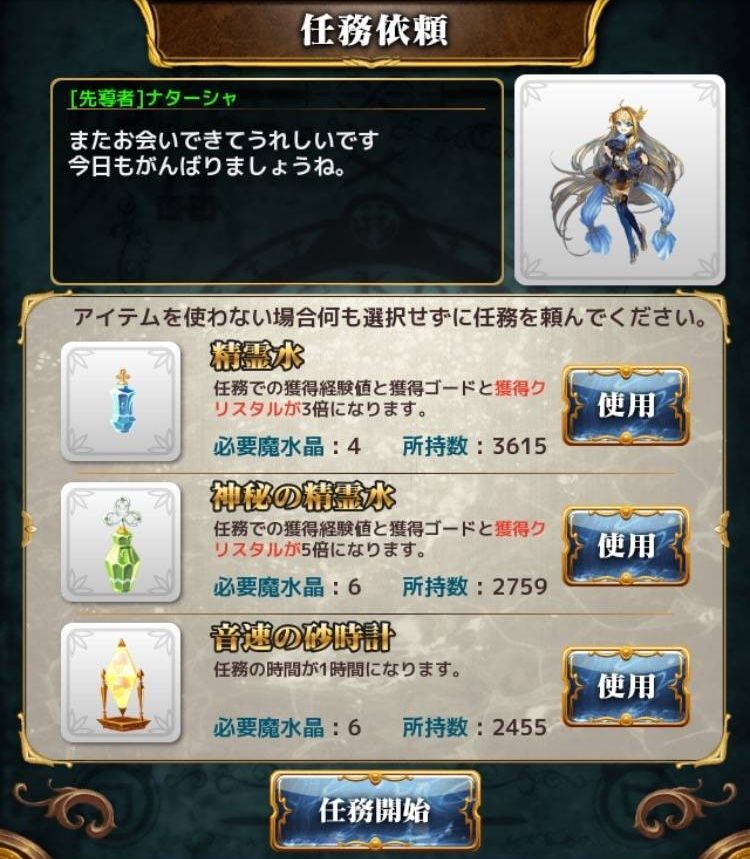The width and height of the screenshot is (750, 859).
Task: Start the mission with 任務開始
Action: (x=375, y=810)
